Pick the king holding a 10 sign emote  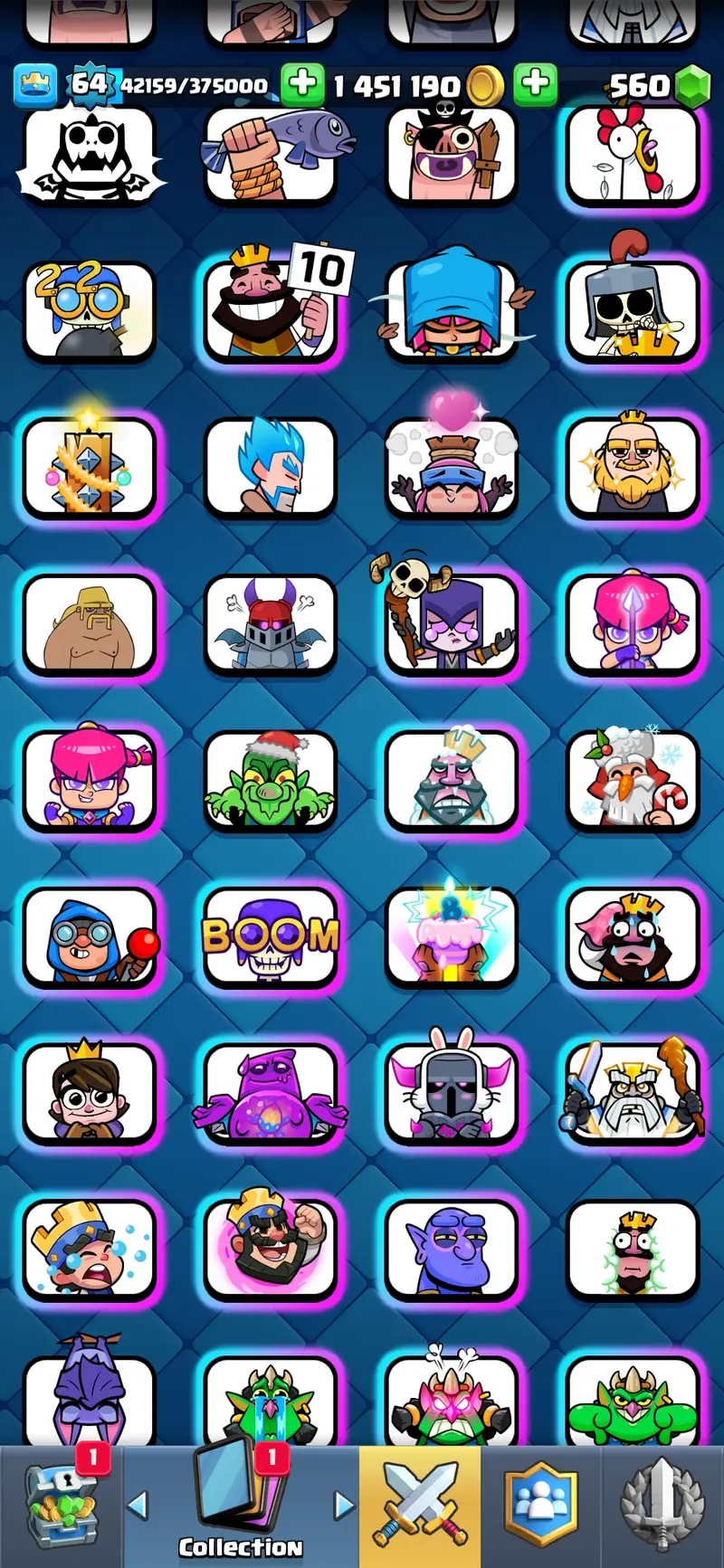(x=270, y=308)
